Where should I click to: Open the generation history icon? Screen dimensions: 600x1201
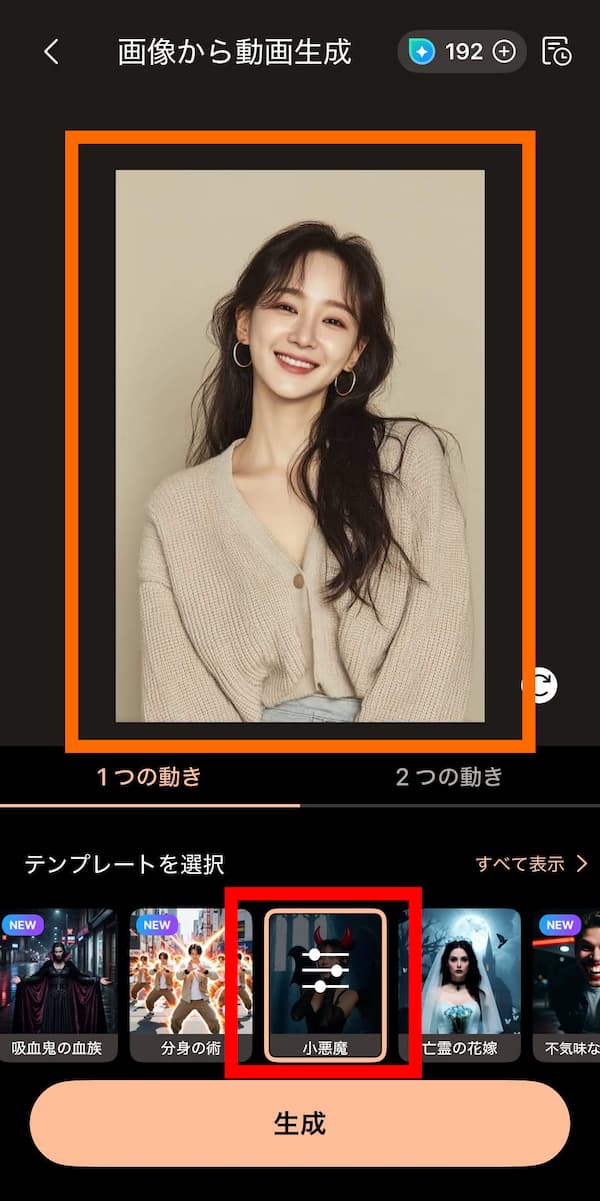pyautogui.click(x=557, y=52)
